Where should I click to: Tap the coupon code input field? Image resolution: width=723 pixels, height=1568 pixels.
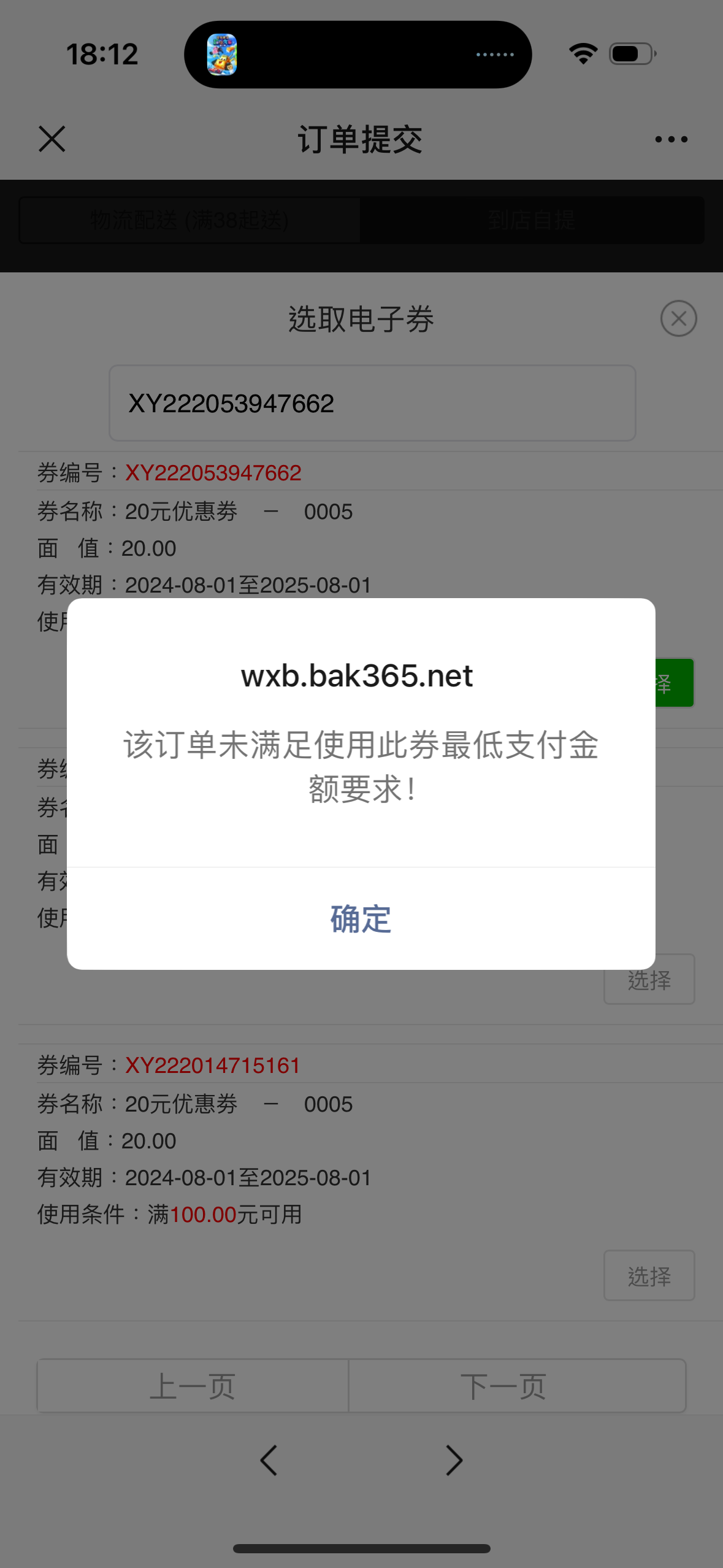pos(372,403)
